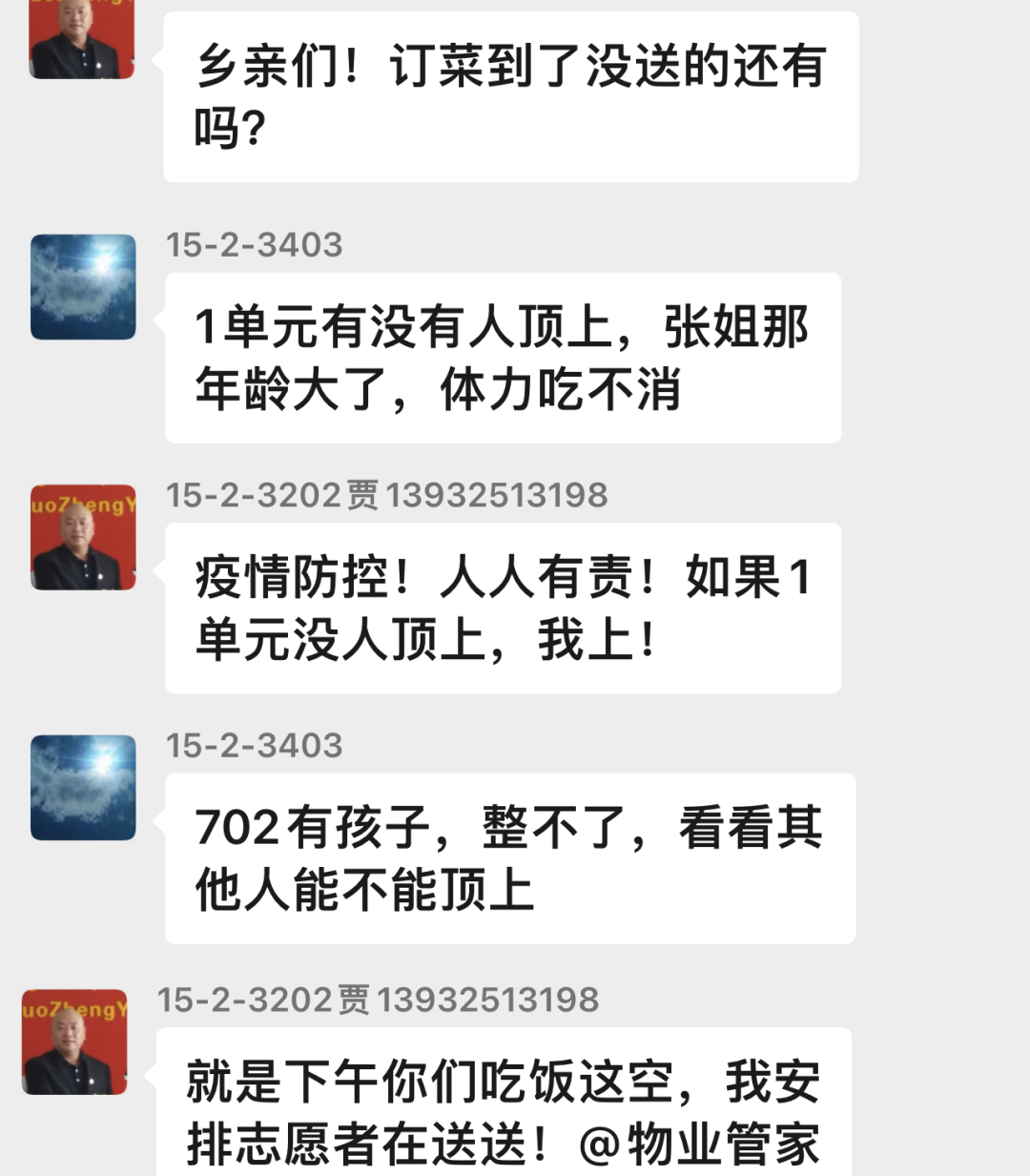Open avatar of 15-2-3403 beside the 1单元有没有人顶上 message
The image size is (1030, 1176).
click(x=83, y=287)
